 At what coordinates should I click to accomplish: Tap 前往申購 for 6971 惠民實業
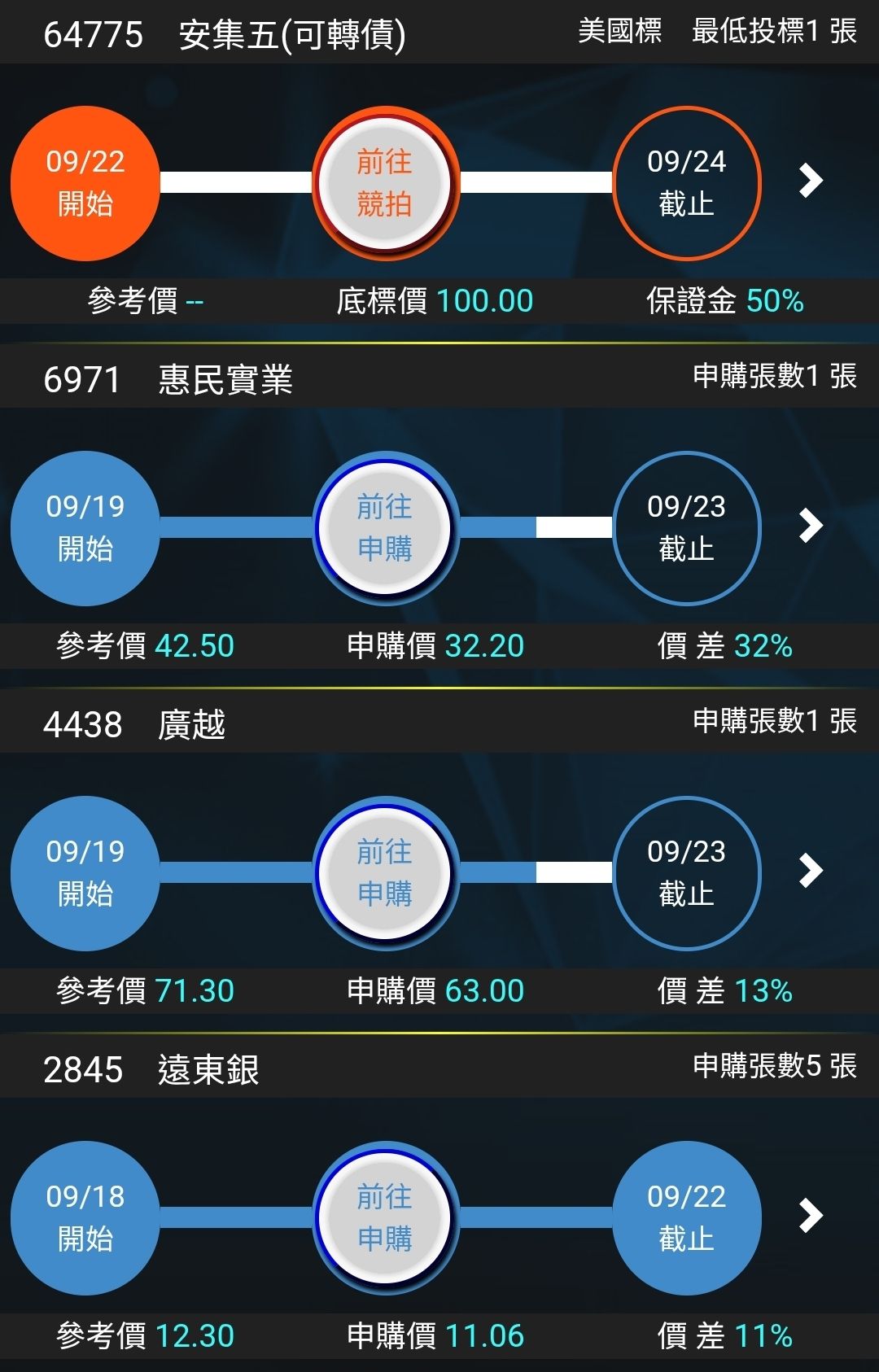coord(385,528)
